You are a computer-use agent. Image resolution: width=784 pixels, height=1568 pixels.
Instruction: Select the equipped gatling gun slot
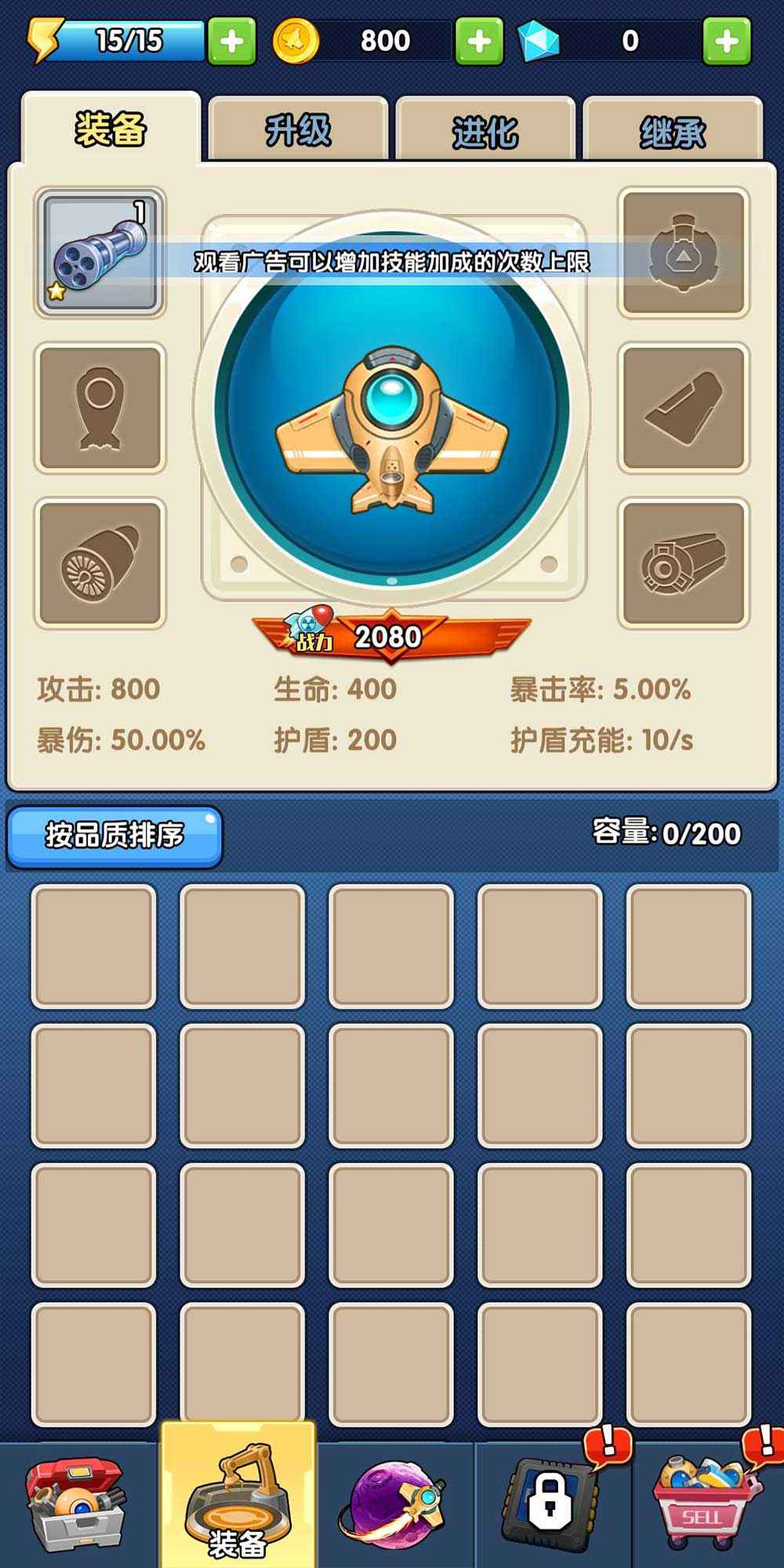pyautogui.click(x=100, y=252)
